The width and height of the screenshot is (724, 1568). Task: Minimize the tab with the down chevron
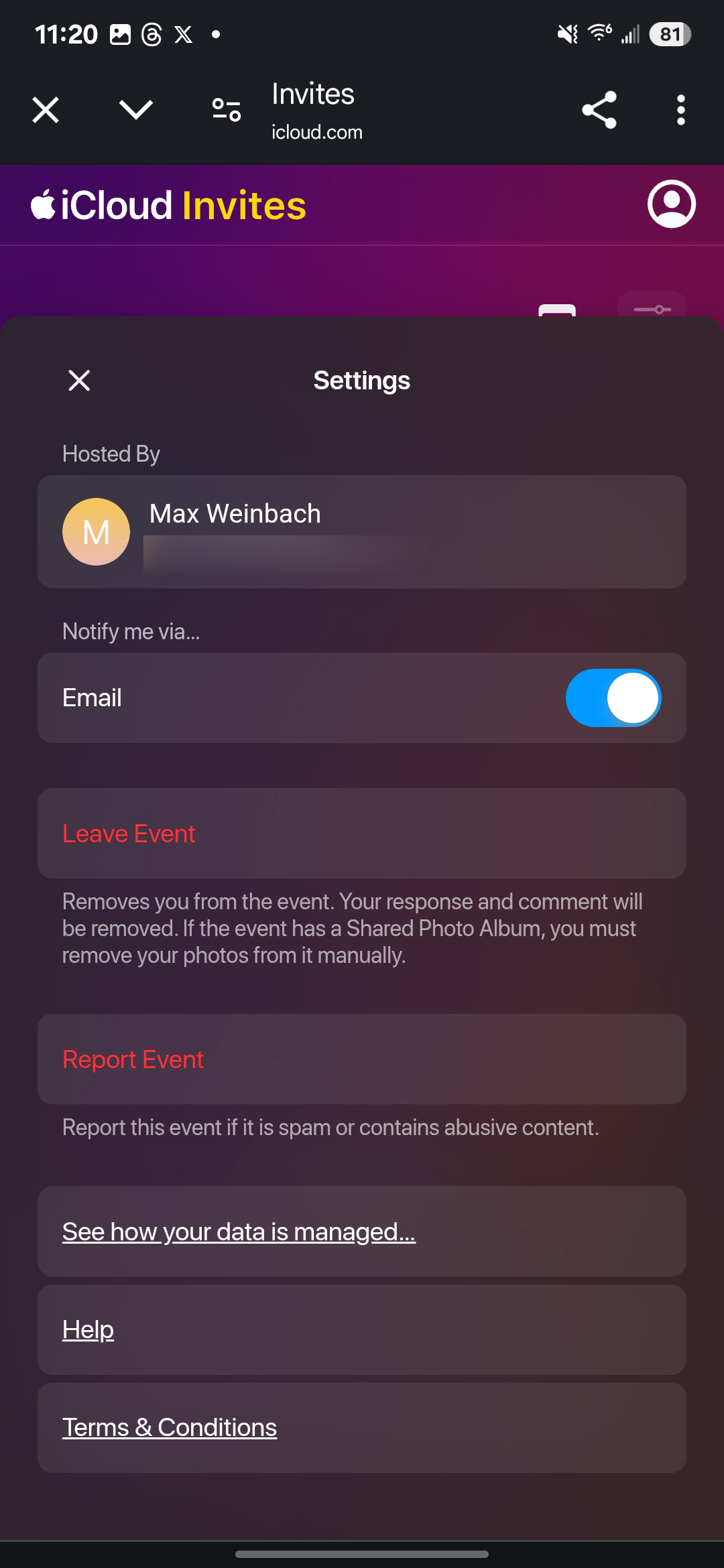[136, 110]
